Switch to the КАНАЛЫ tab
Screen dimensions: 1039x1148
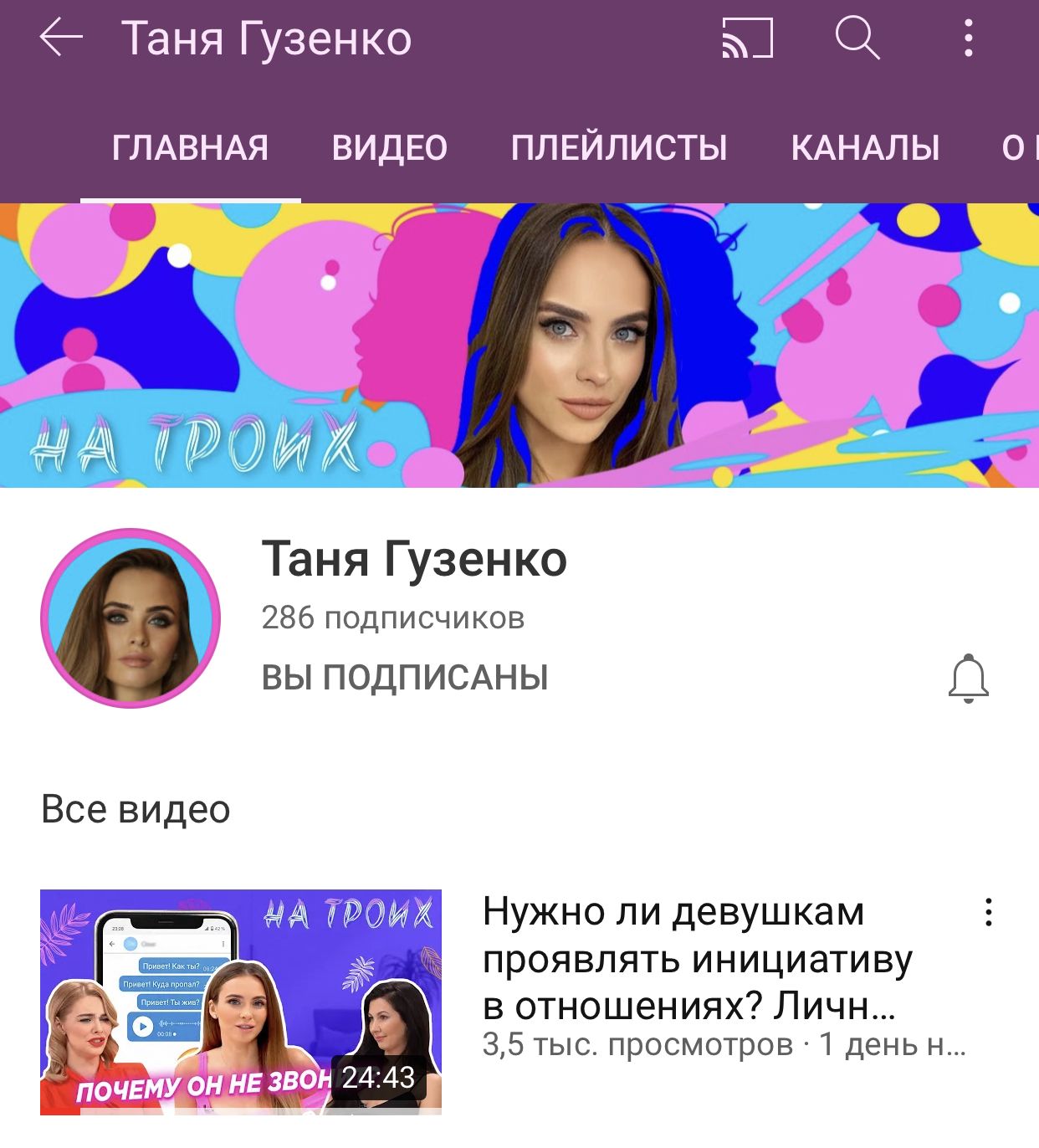point(865,148)
